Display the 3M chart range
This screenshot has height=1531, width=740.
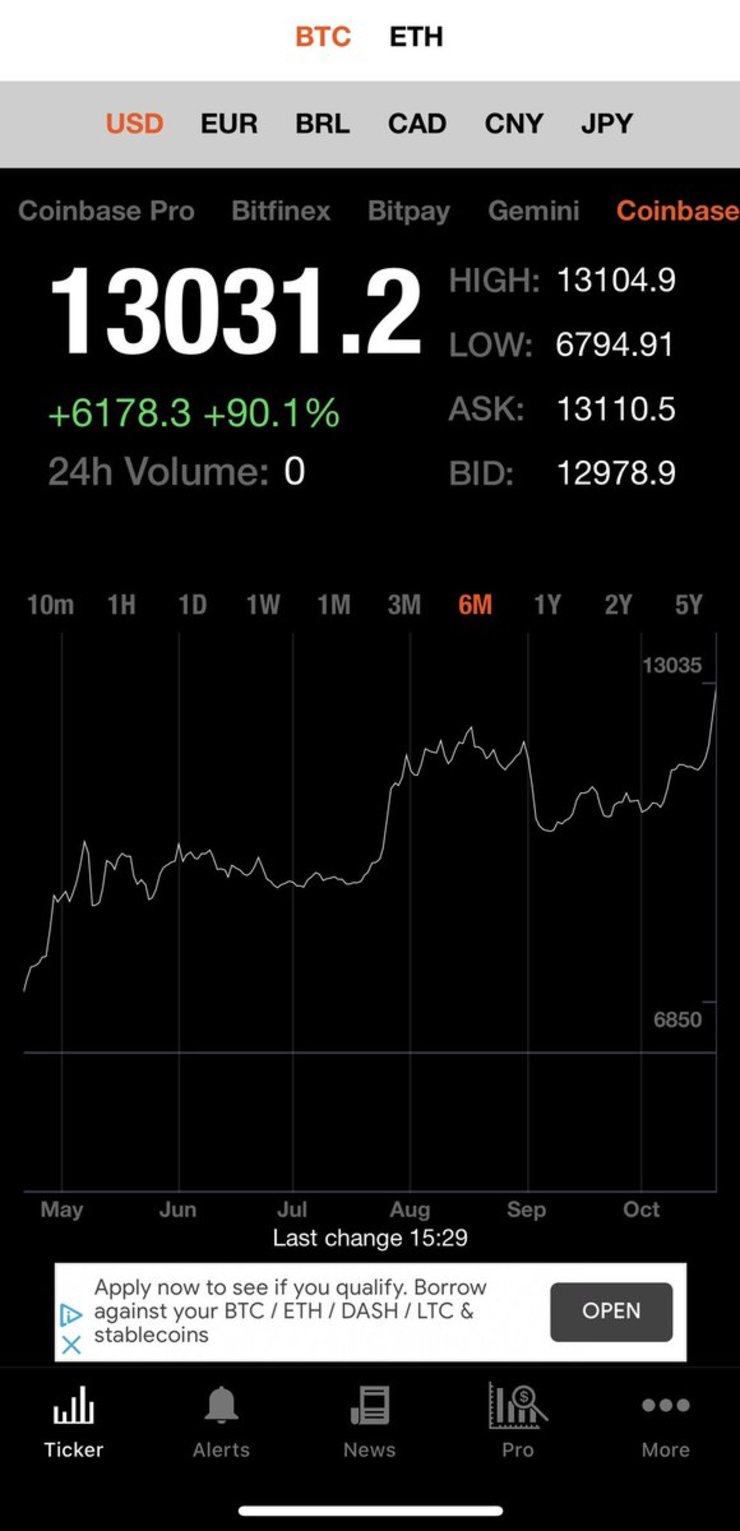coord(404,604)
